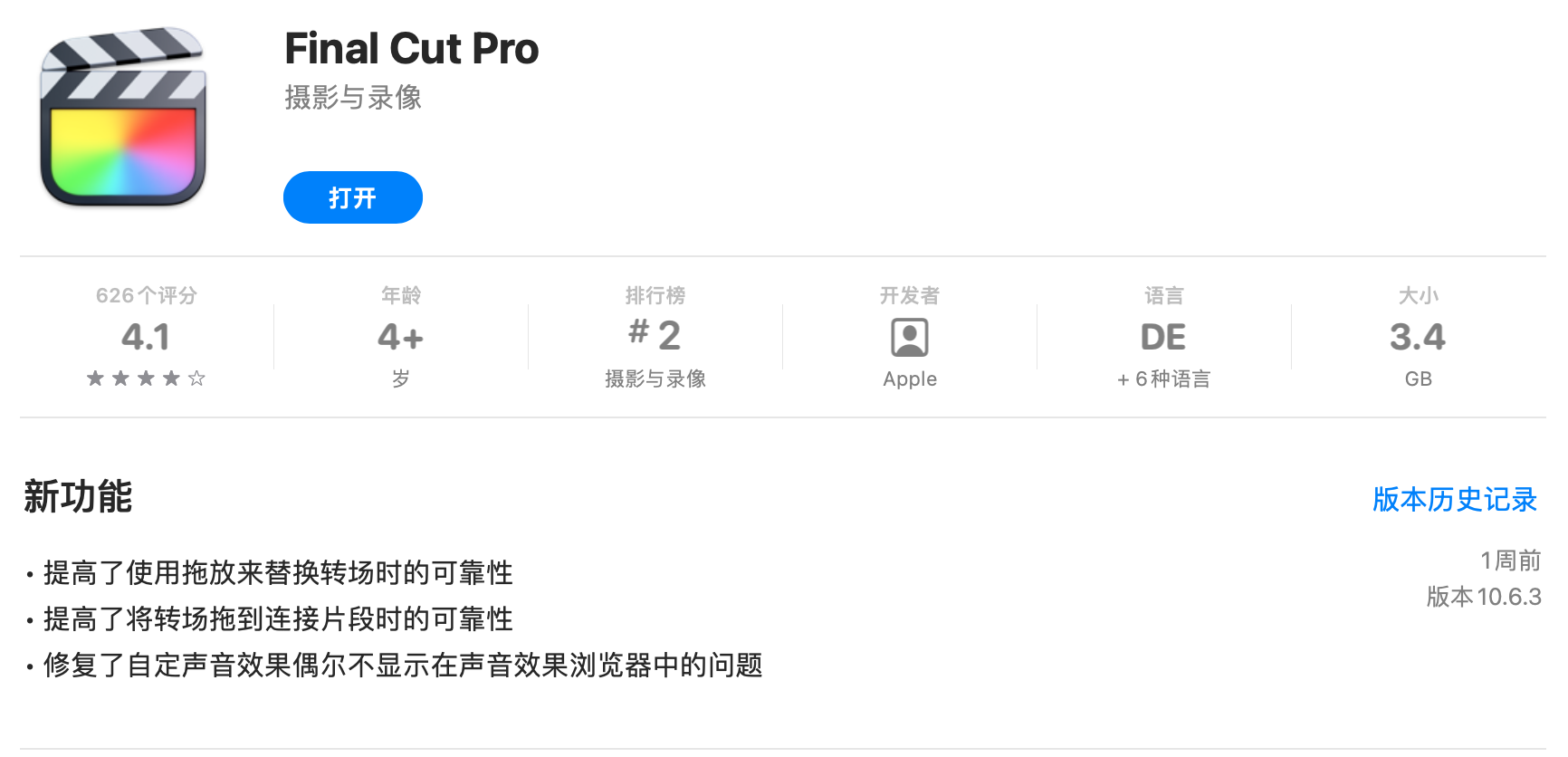This screenshot has width=1568, height=757.
Task: Open the 626个评分 ratings summary
Action: (x=146, y=338)
